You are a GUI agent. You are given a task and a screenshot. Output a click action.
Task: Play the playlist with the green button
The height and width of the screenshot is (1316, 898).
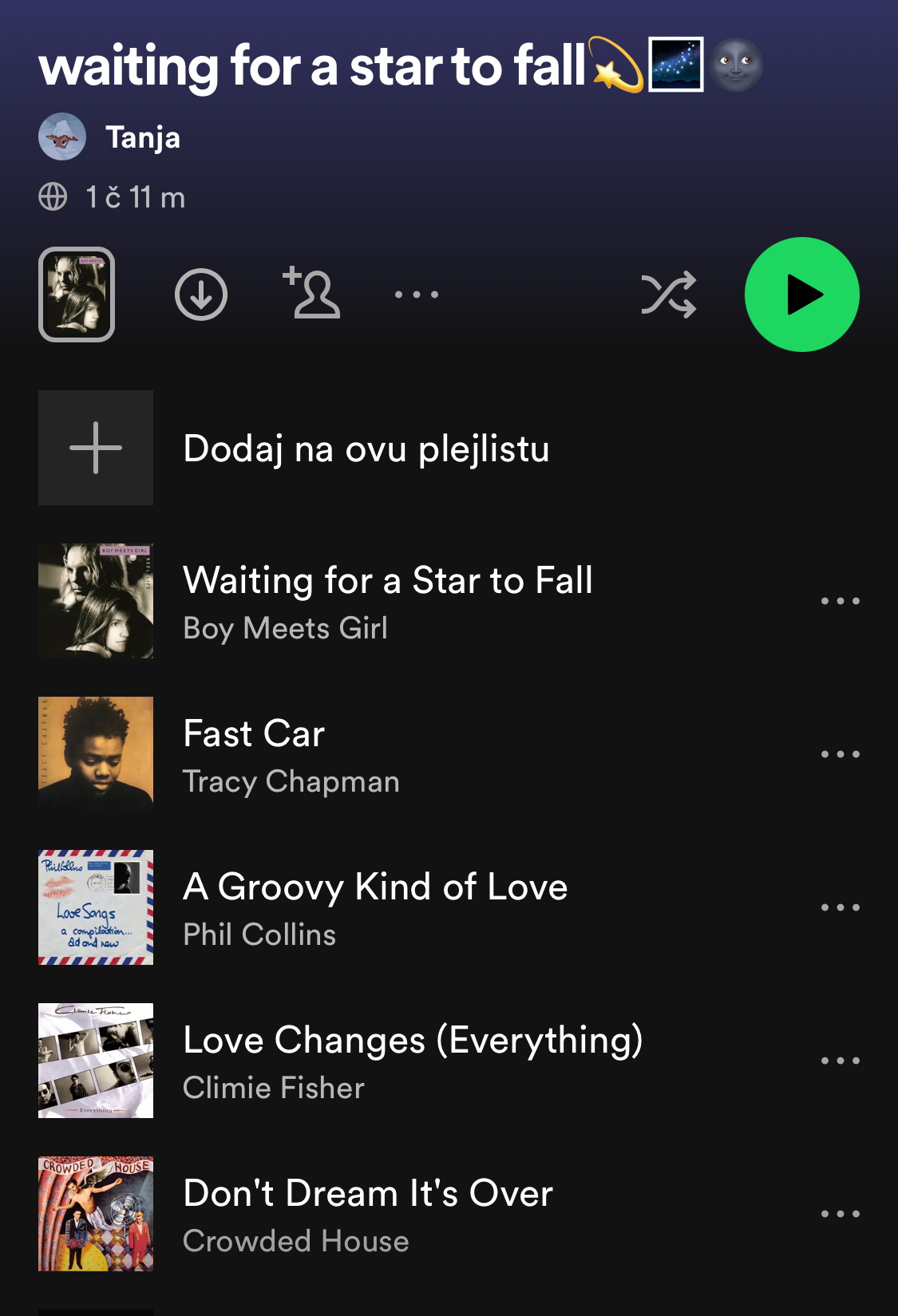point(801,294)
